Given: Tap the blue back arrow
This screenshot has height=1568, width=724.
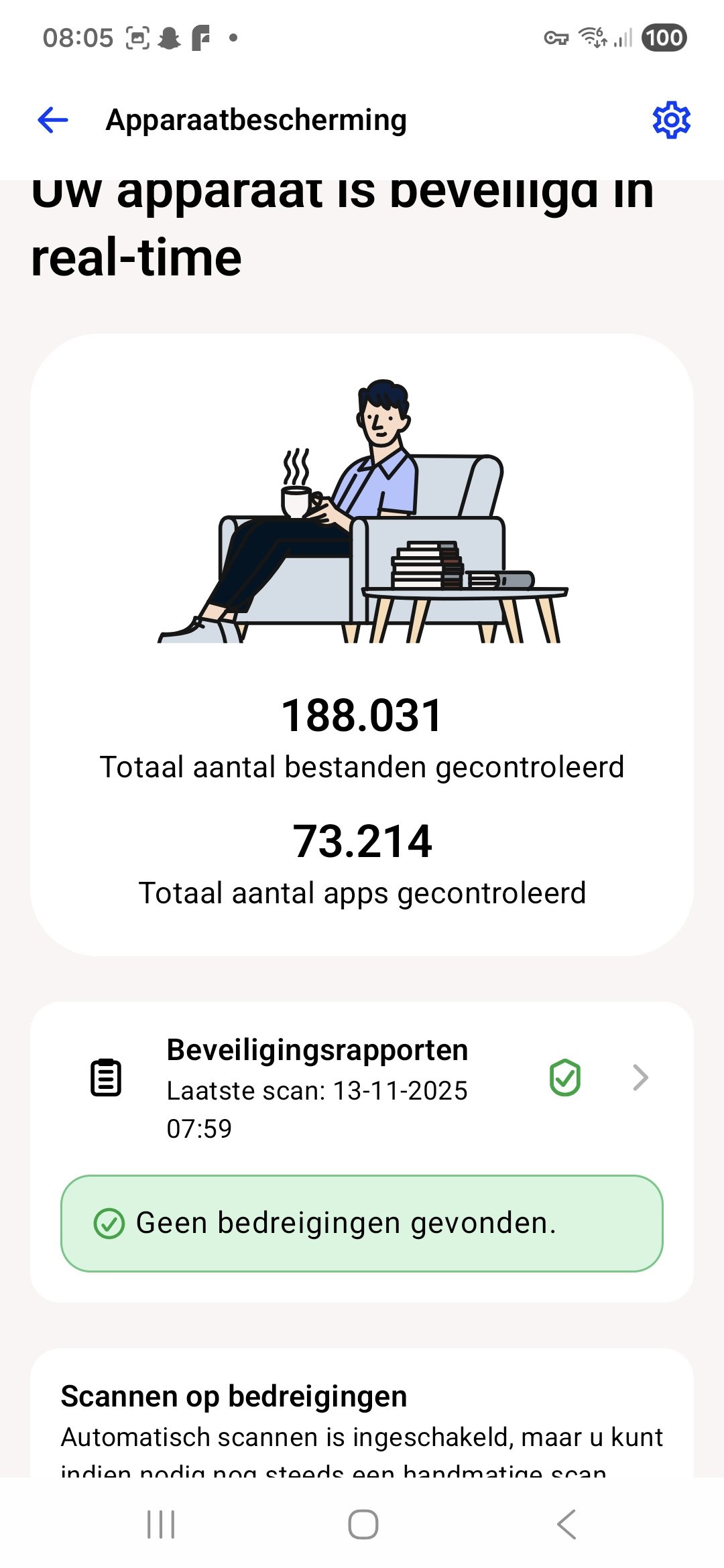Looking at the screenshot, I should point(52,121).
